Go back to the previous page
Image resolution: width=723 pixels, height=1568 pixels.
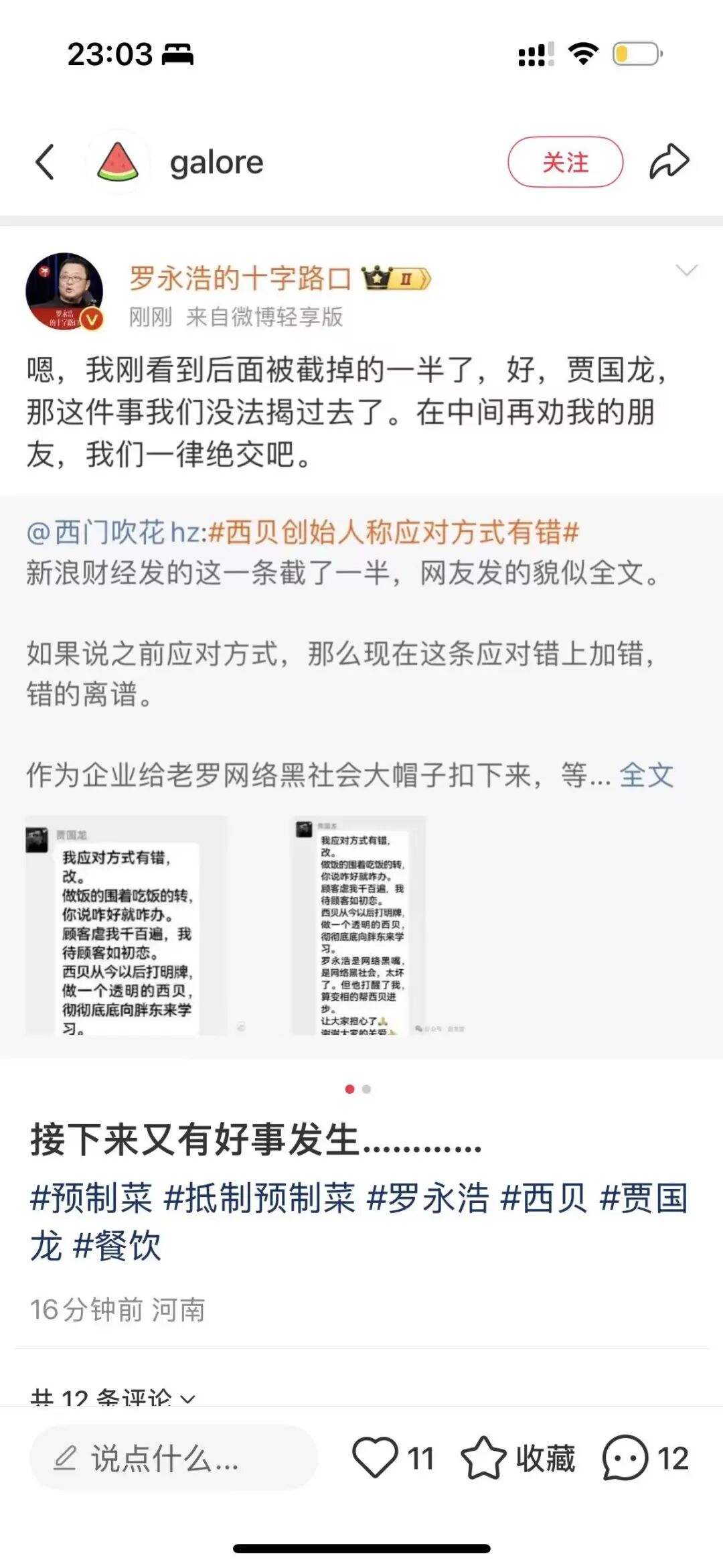click(x=45, y=162)
